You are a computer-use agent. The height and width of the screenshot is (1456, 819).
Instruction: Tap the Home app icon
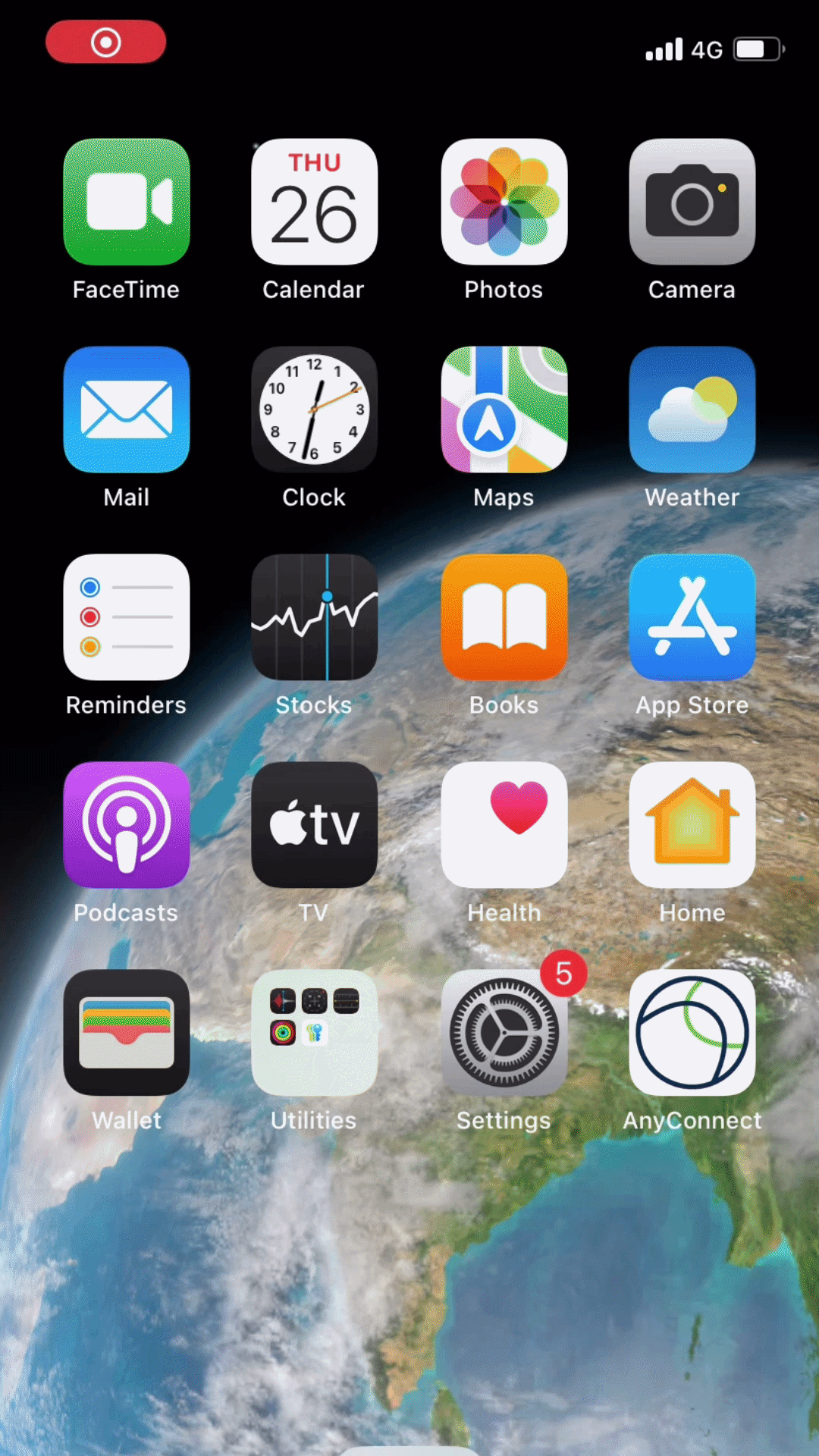pyautogui.click(x=692, y=825)
